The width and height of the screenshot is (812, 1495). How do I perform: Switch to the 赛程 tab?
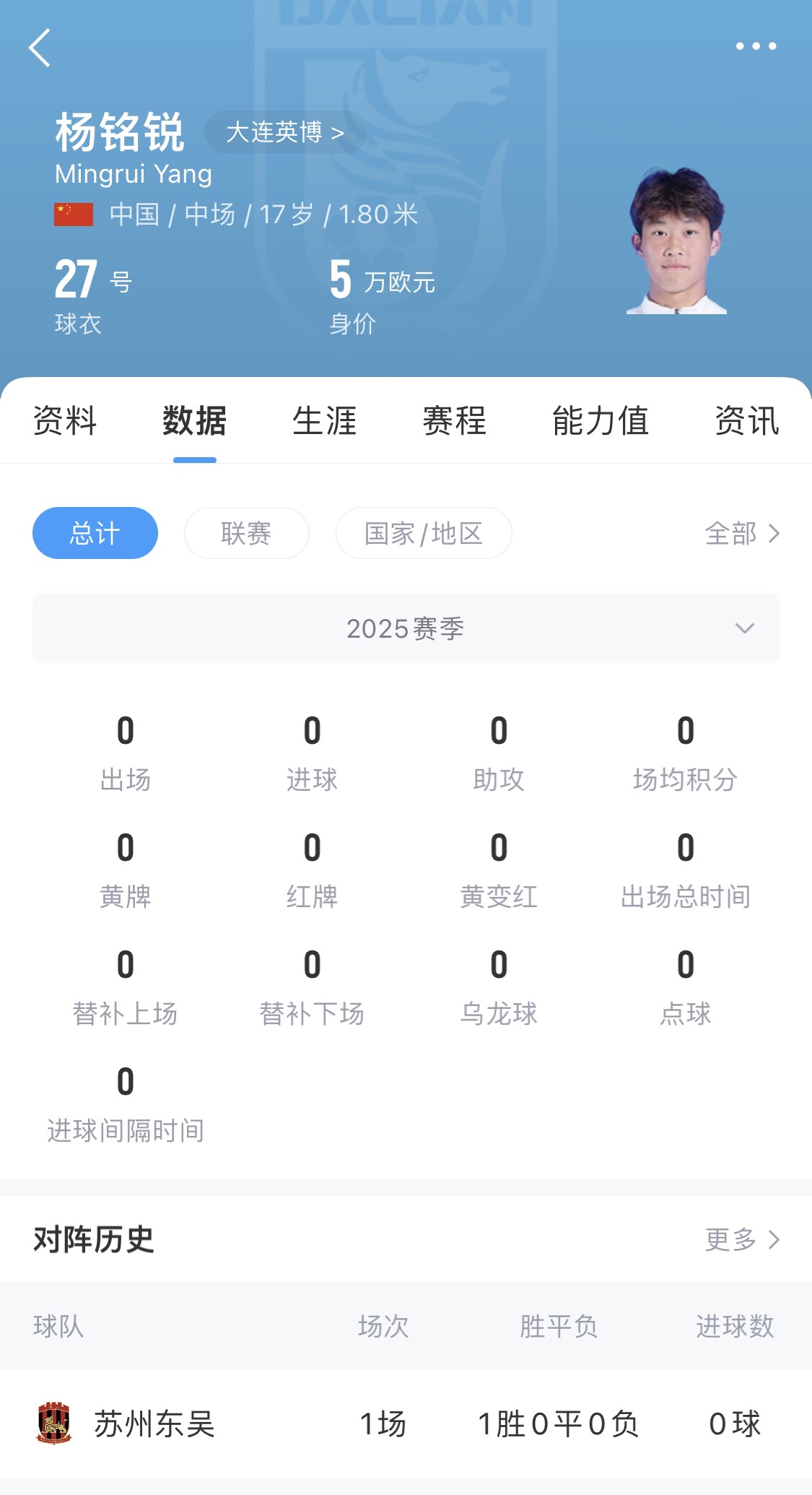[x=454, y=421]
